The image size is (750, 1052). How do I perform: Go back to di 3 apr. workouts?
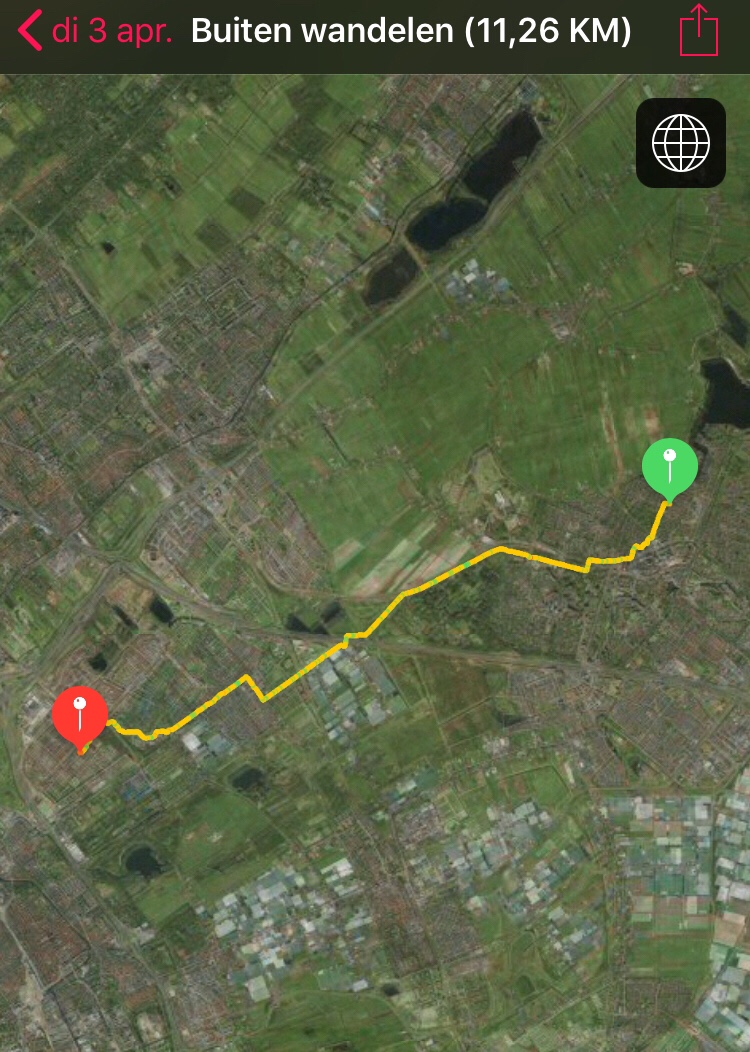click(x=95, y=31)
